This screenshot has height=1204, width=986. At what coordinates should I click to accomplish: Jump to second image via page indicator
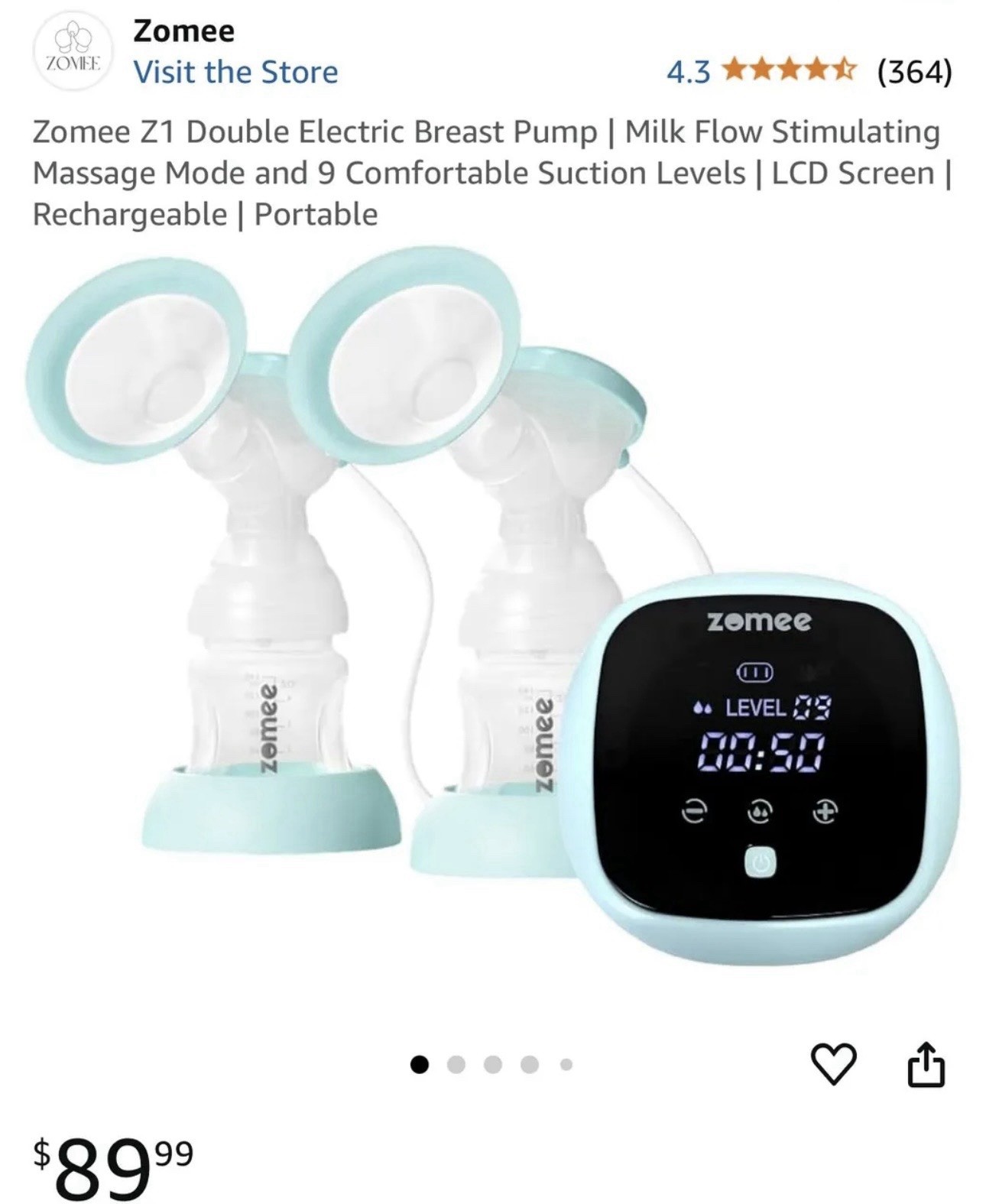(456, 1064)
